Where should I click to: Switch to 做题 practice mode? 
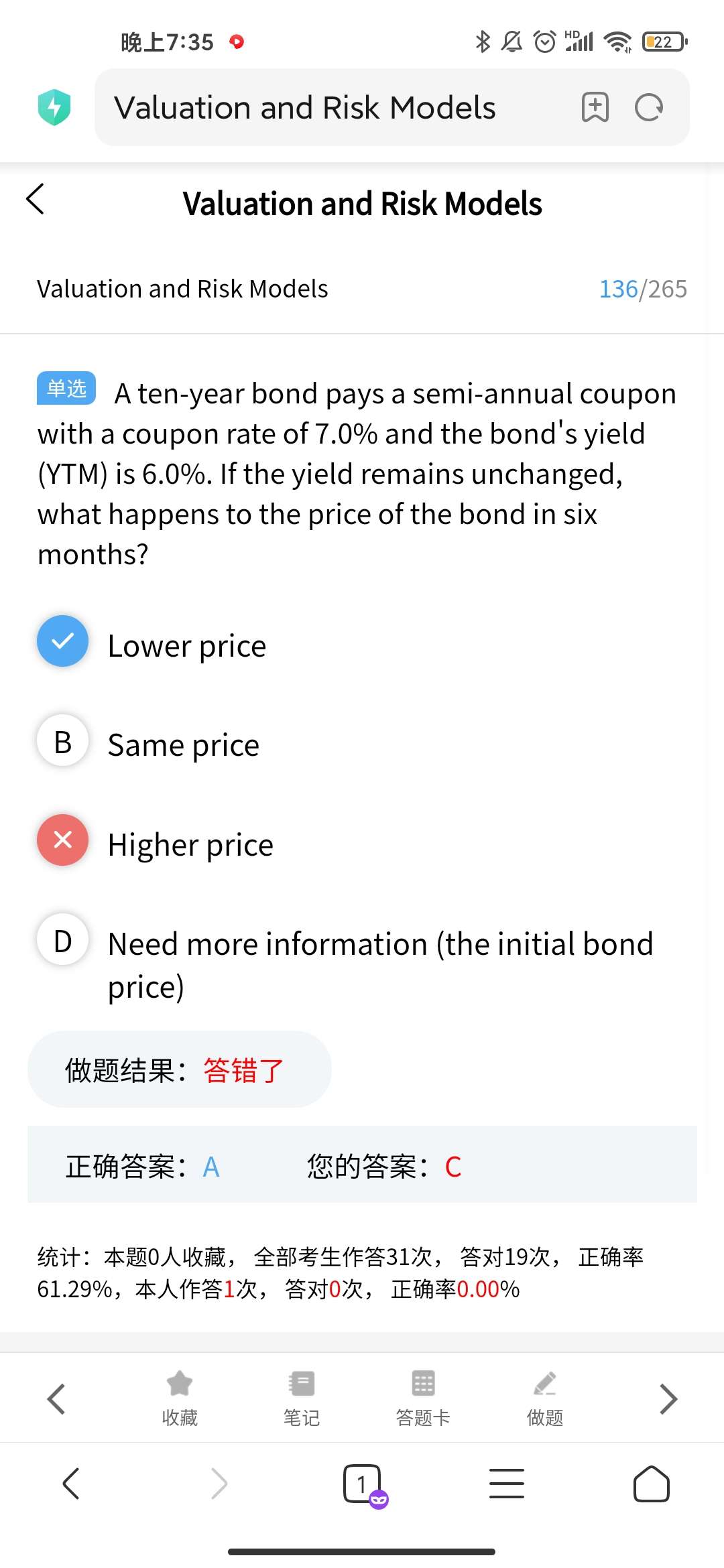coord(544,1397)
